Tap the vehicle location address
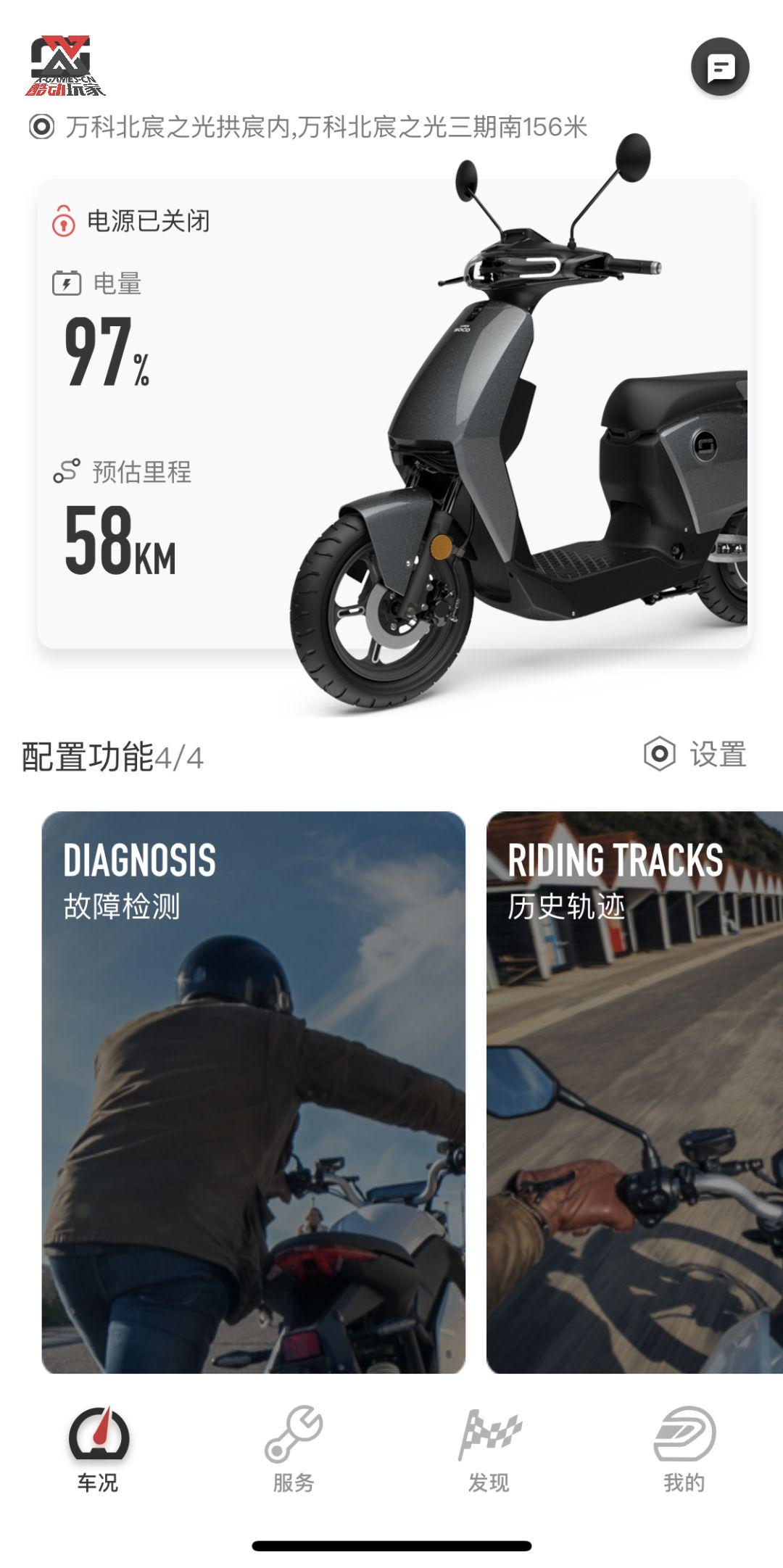The width and height of the screenshot is (783, 1568). pos(326,128)
